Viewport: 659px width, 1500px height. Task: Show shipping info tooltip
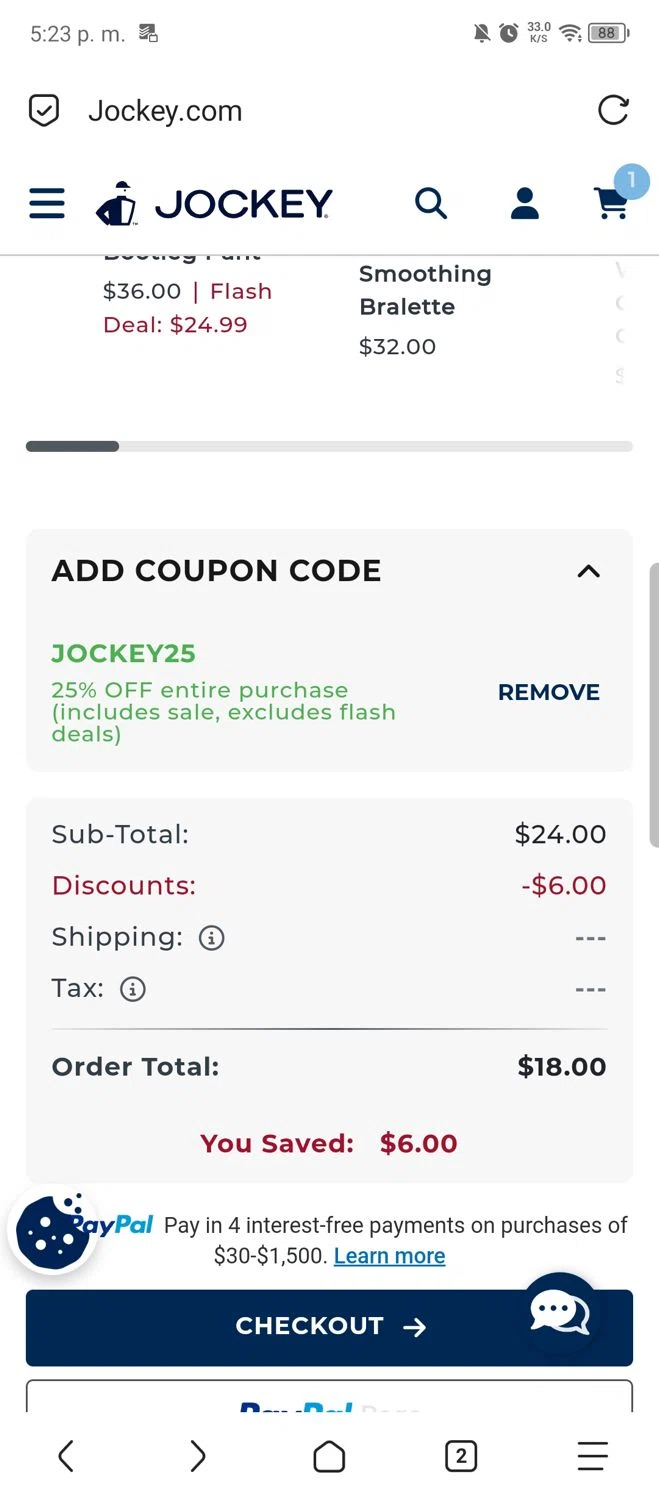tap(211, 938)
